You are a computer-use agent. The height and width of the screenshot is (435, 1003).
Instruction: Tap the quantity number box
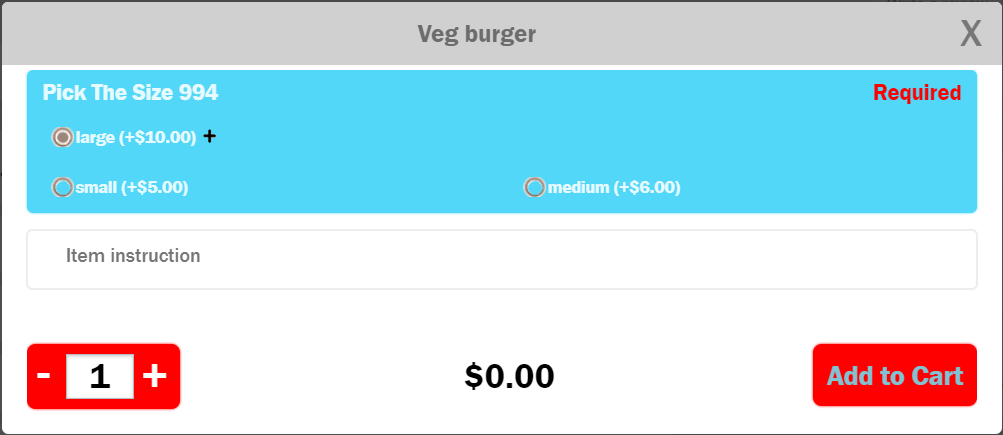(x=99, y=377)
